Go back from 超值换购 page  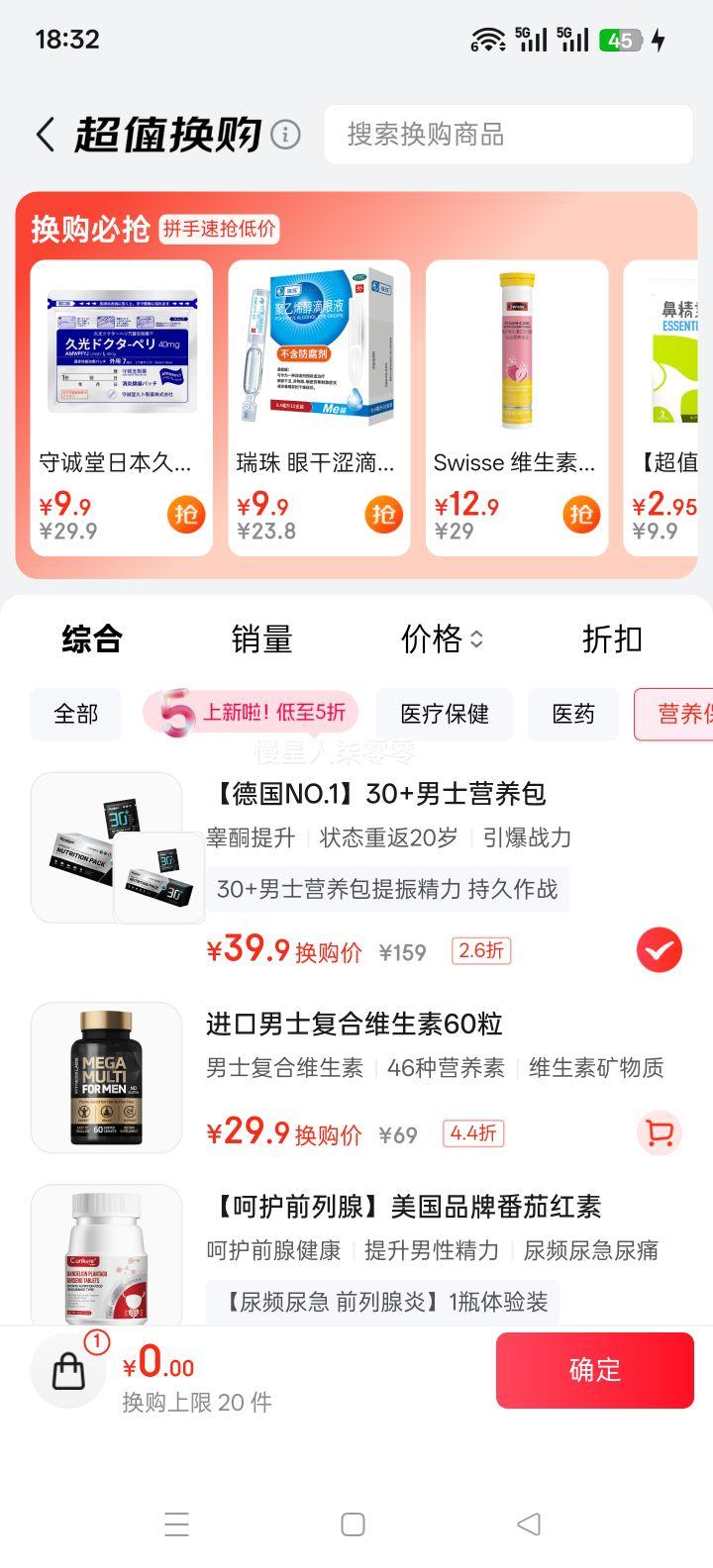(46, 135)
